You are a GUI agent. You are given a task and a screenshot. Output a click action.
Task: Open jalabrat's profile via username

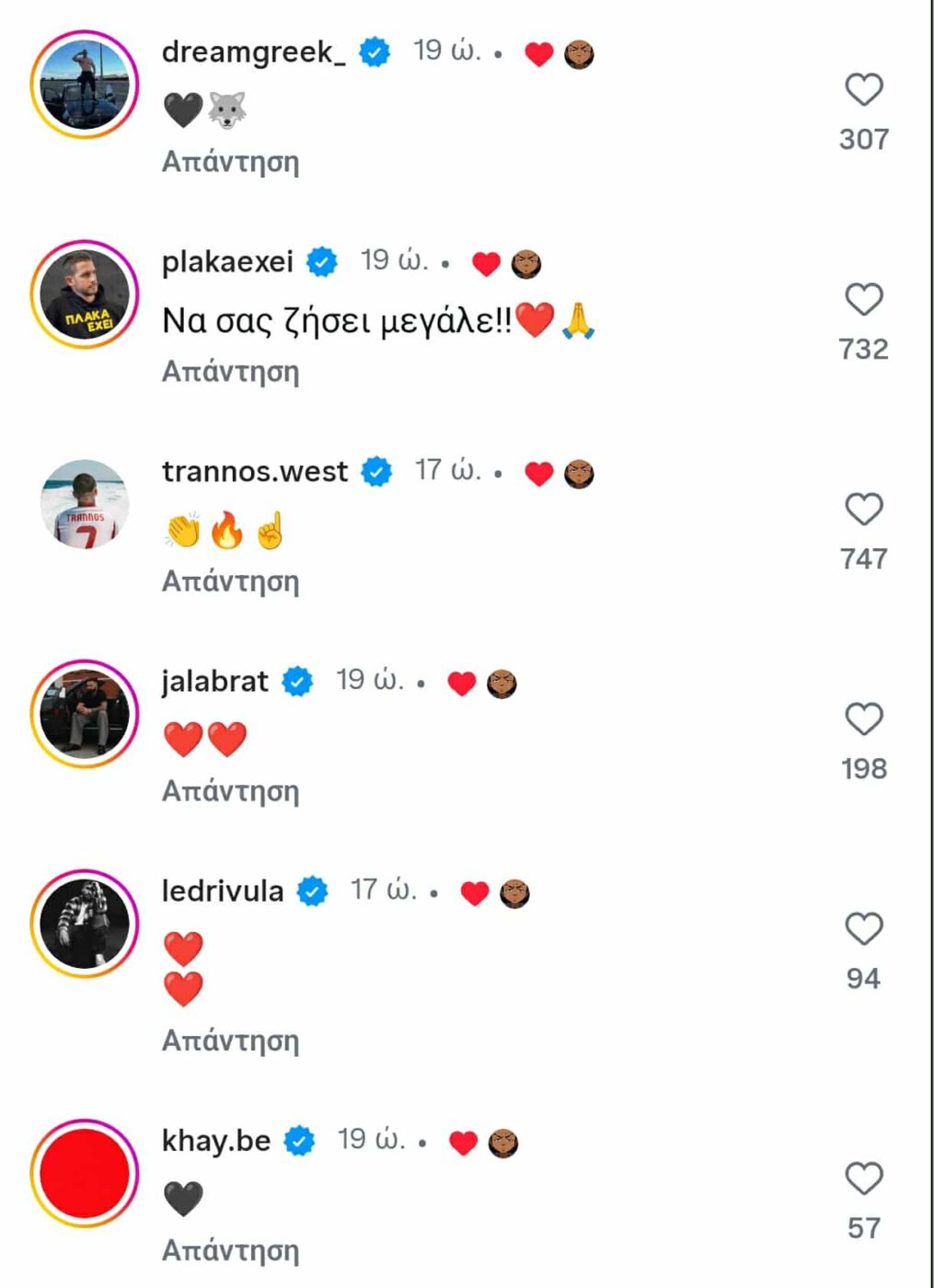click(x=214, y=682)
